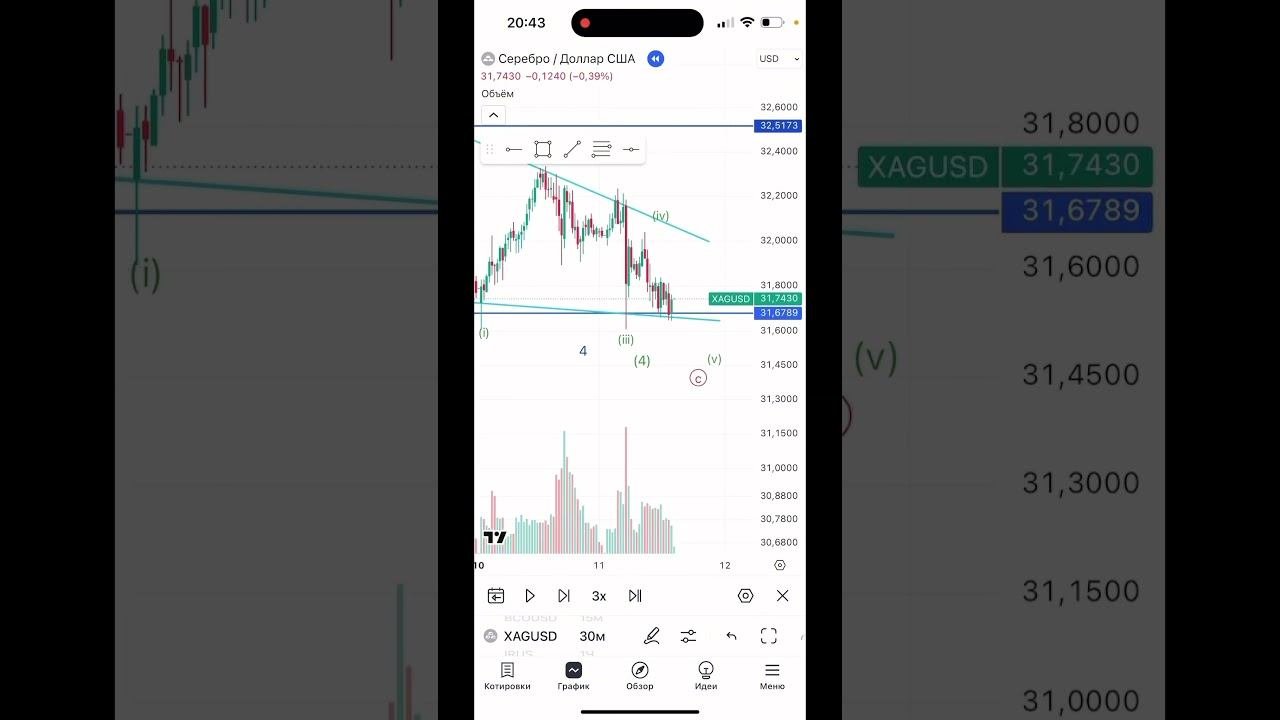The image size is (1280, 720).
Task: Pick the horizontal line drawing tool
Action: pyautogui.click(x=630, y=150)
